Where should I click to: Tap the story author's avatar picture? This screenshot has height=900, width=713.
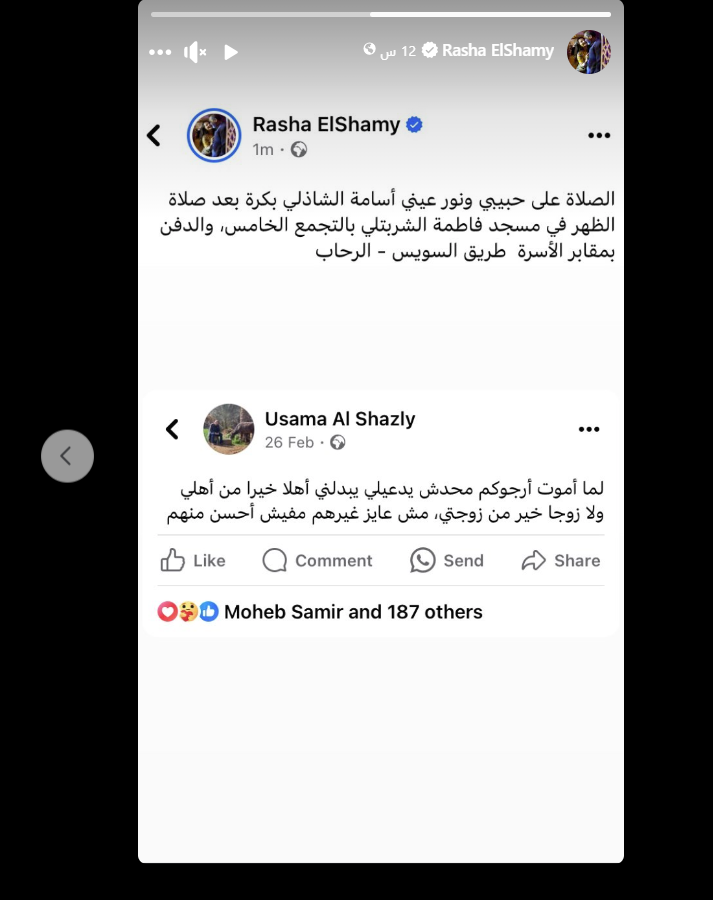pos(588,52)
